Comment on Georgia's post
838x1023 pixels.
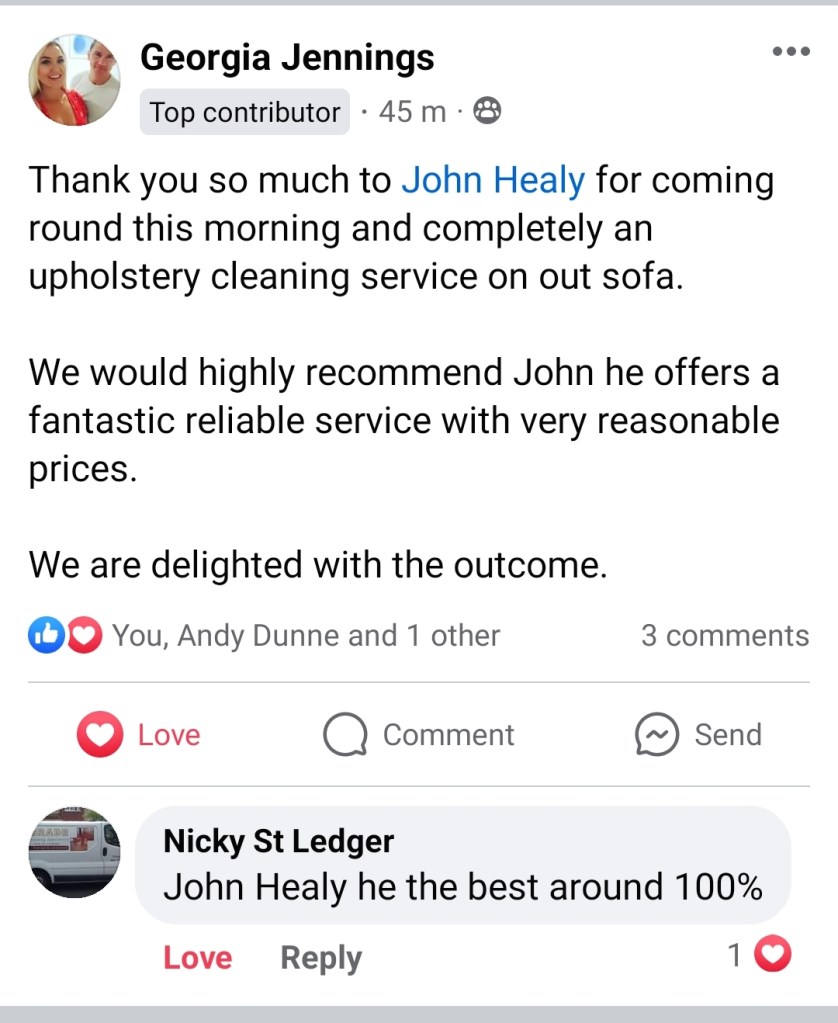[418, 735]
